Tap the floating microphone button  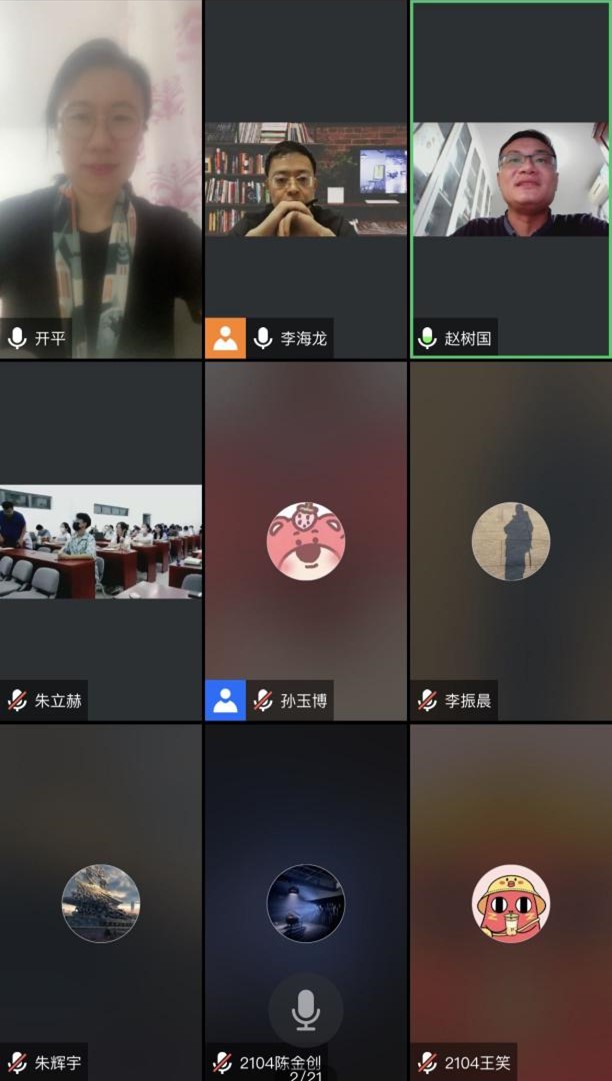[x=306, y=1011]
